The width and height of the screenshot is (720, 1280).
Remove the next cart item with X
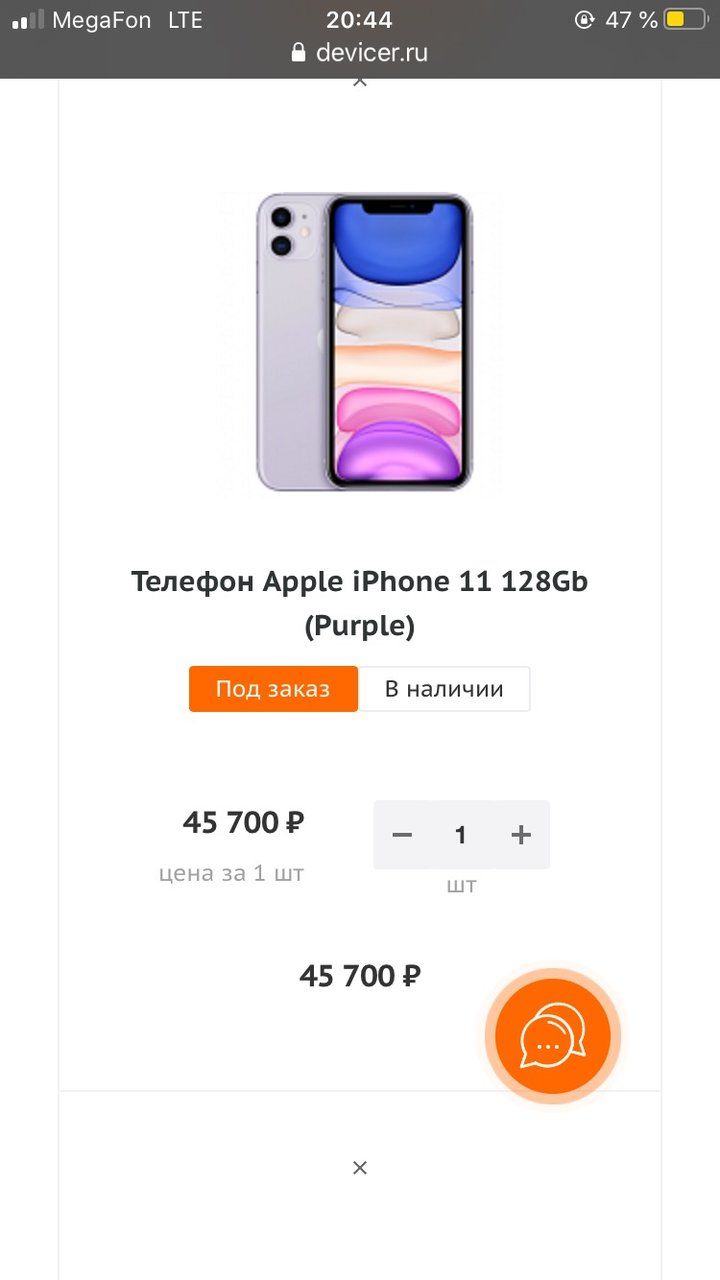360,1167
